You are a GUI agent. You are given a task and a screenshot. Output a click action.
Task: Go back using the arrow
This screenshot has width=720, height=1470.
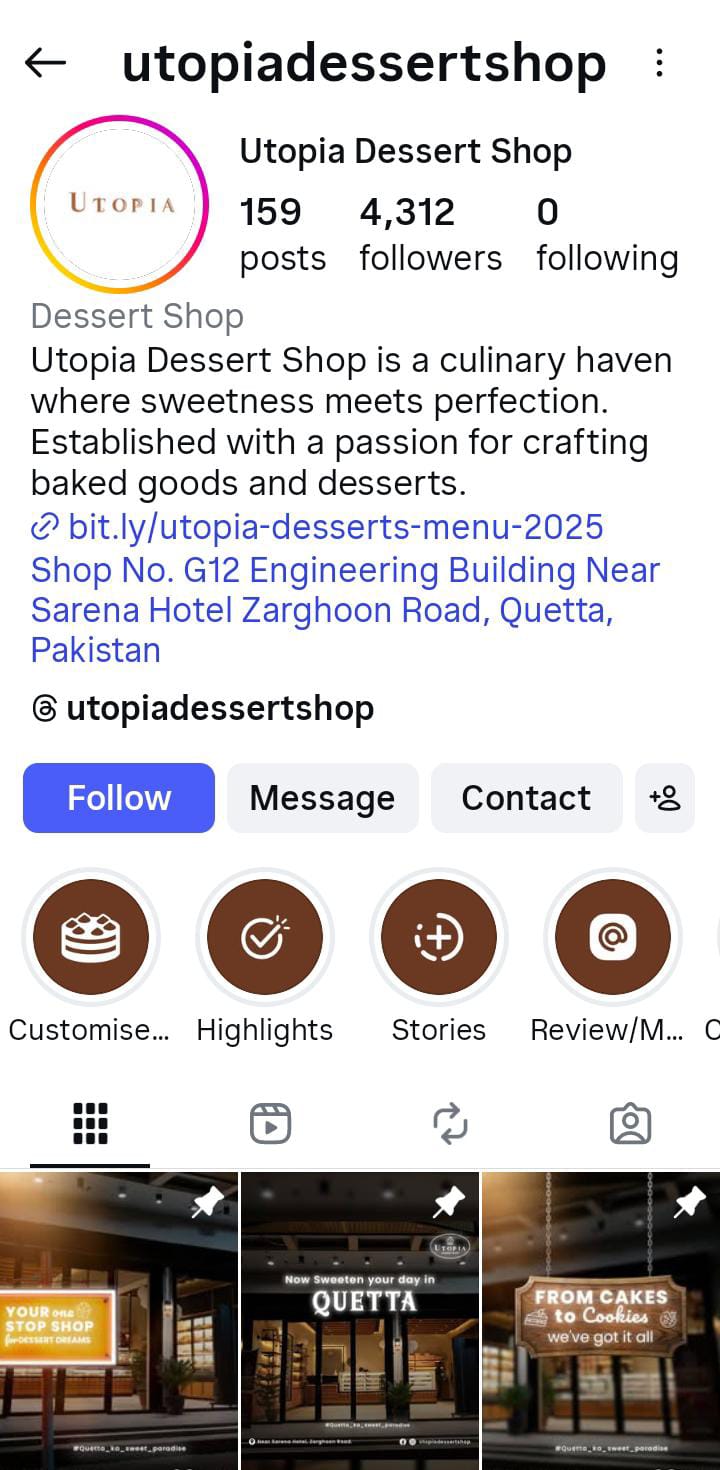(x=45, y=63)
